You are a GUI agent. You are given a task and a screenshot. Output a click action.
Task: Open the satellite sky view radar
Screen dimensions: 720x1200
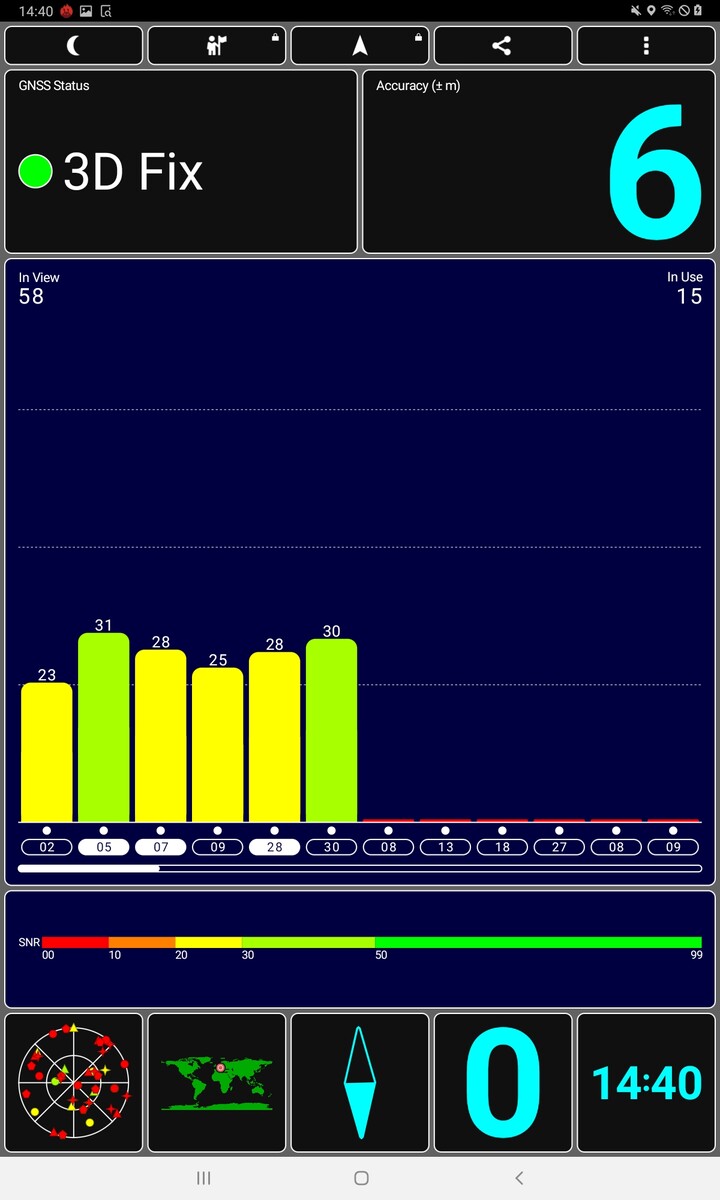(74, 1084)
